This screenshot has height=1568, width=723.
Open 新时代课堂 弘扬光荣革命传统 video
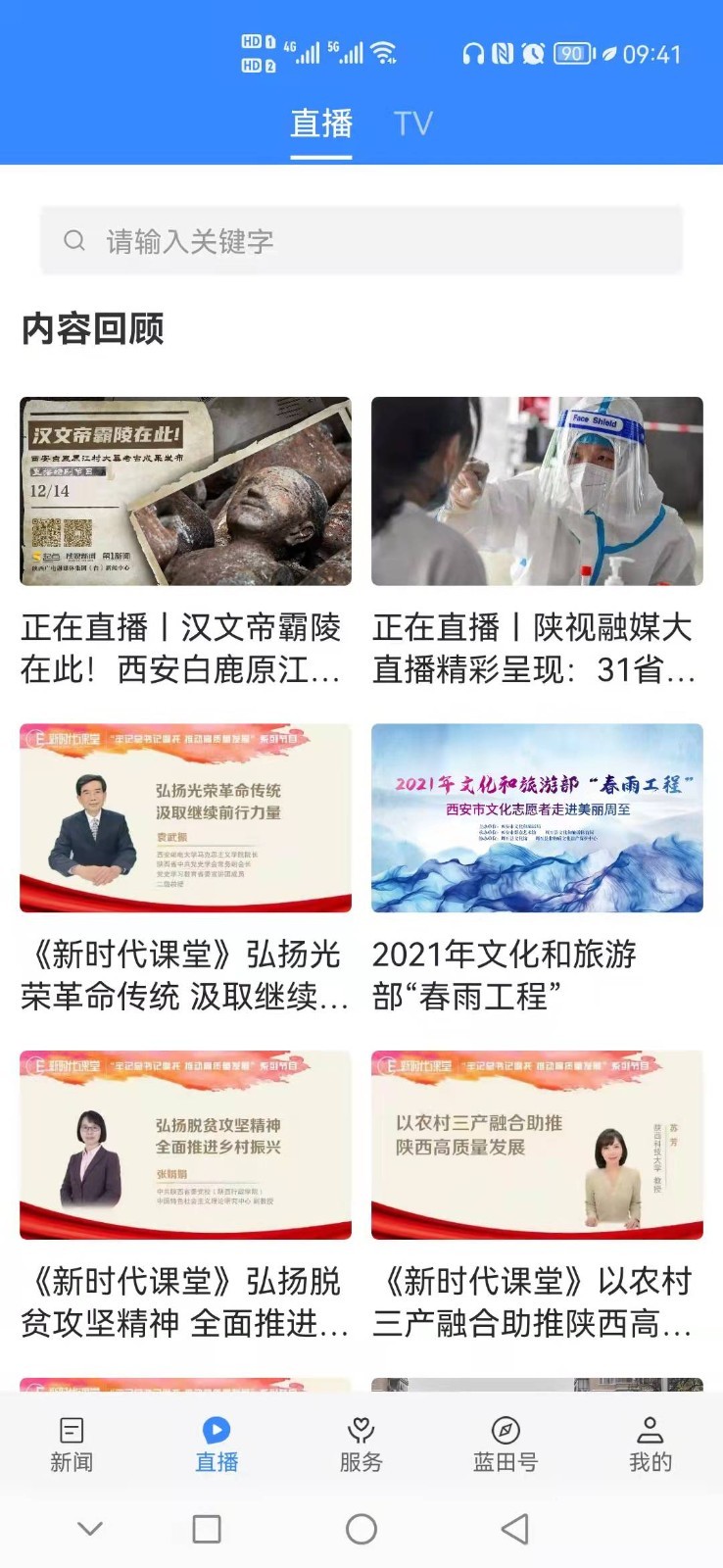point(185,868)
